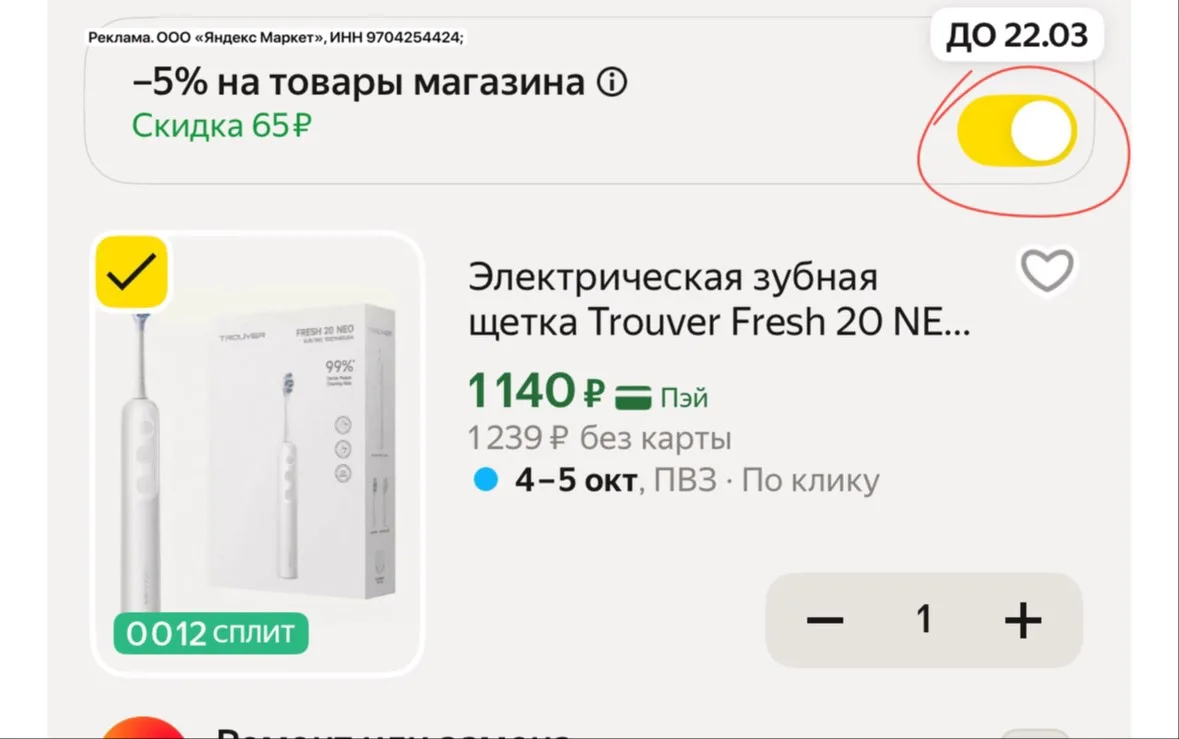The image size is (1179, 739).
Task: Open product title Электрическая зубная щетка Trouver
Action: pyautogui.click(x=719, y=299)
